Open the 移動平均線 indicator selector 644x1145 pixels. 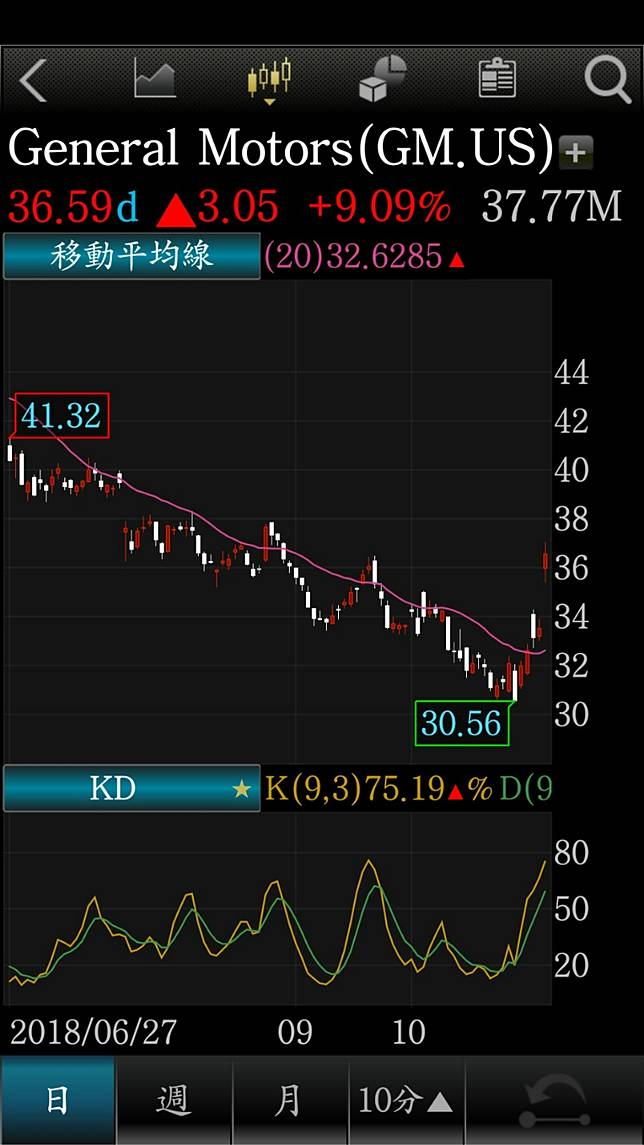131,257
